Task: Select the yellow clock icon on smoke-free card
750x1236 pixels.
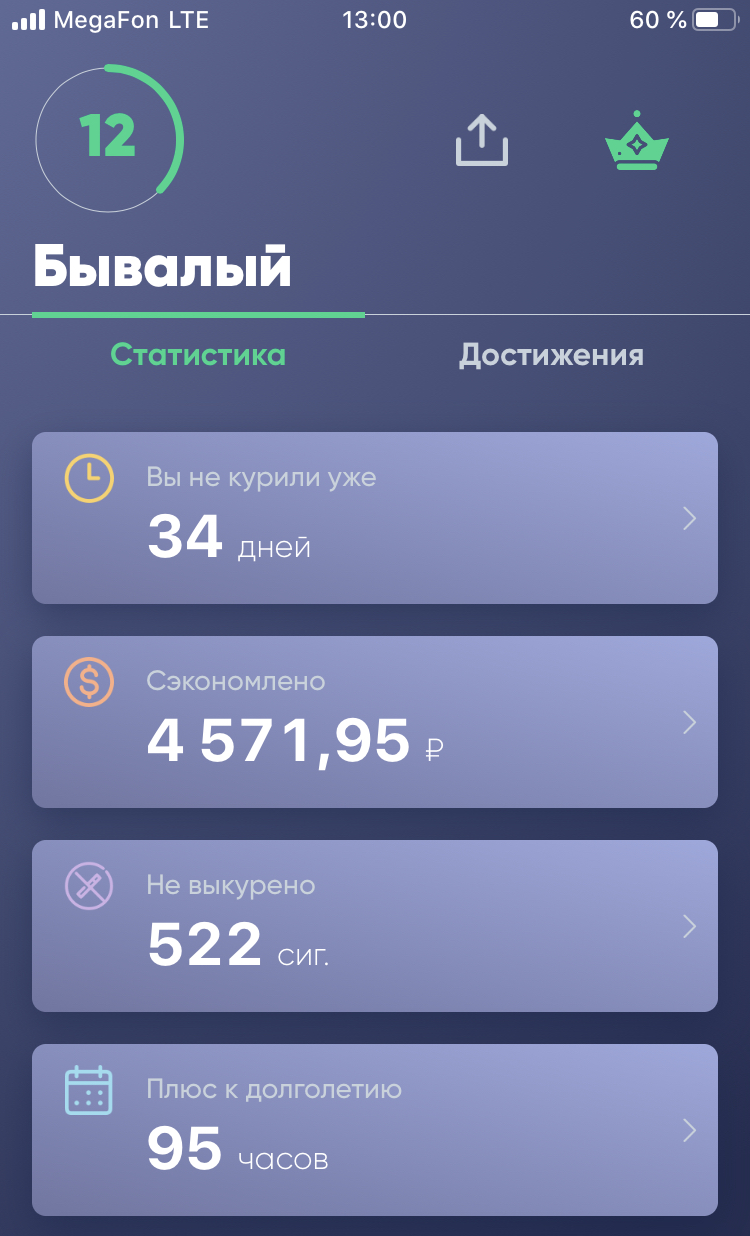Action: 88,478
